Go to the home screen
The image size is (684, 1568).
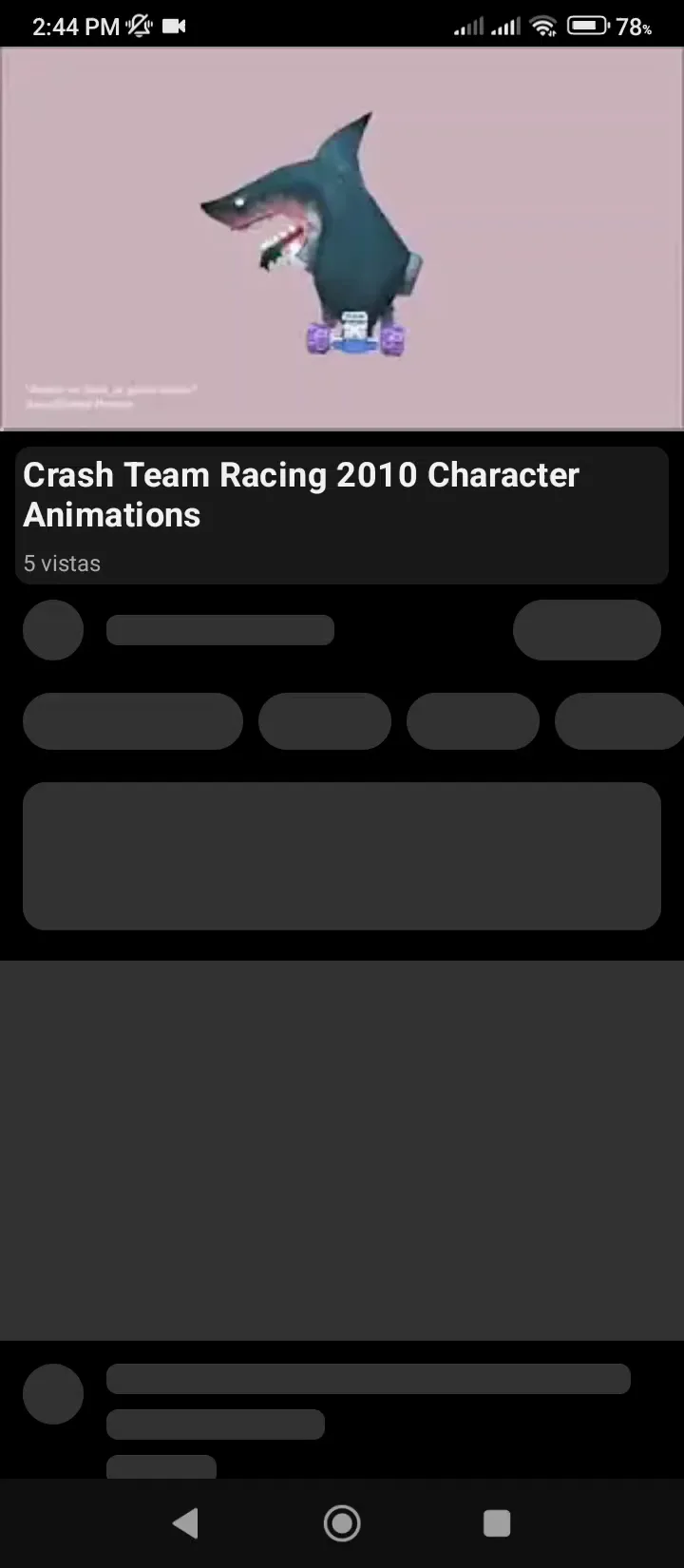[x=342, y=1523]
